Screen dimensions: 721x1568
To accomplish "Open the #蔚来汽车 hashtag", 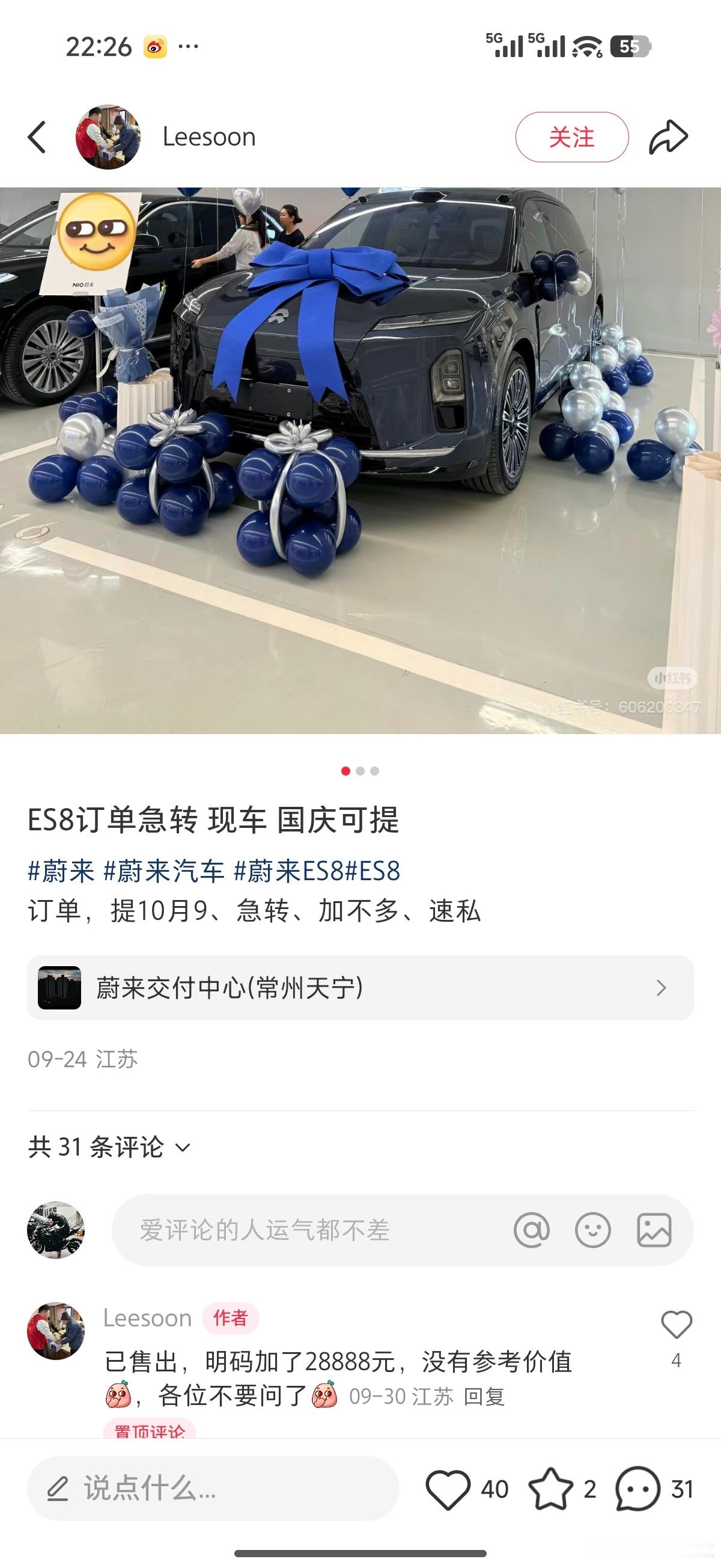I will coord(163,871).
